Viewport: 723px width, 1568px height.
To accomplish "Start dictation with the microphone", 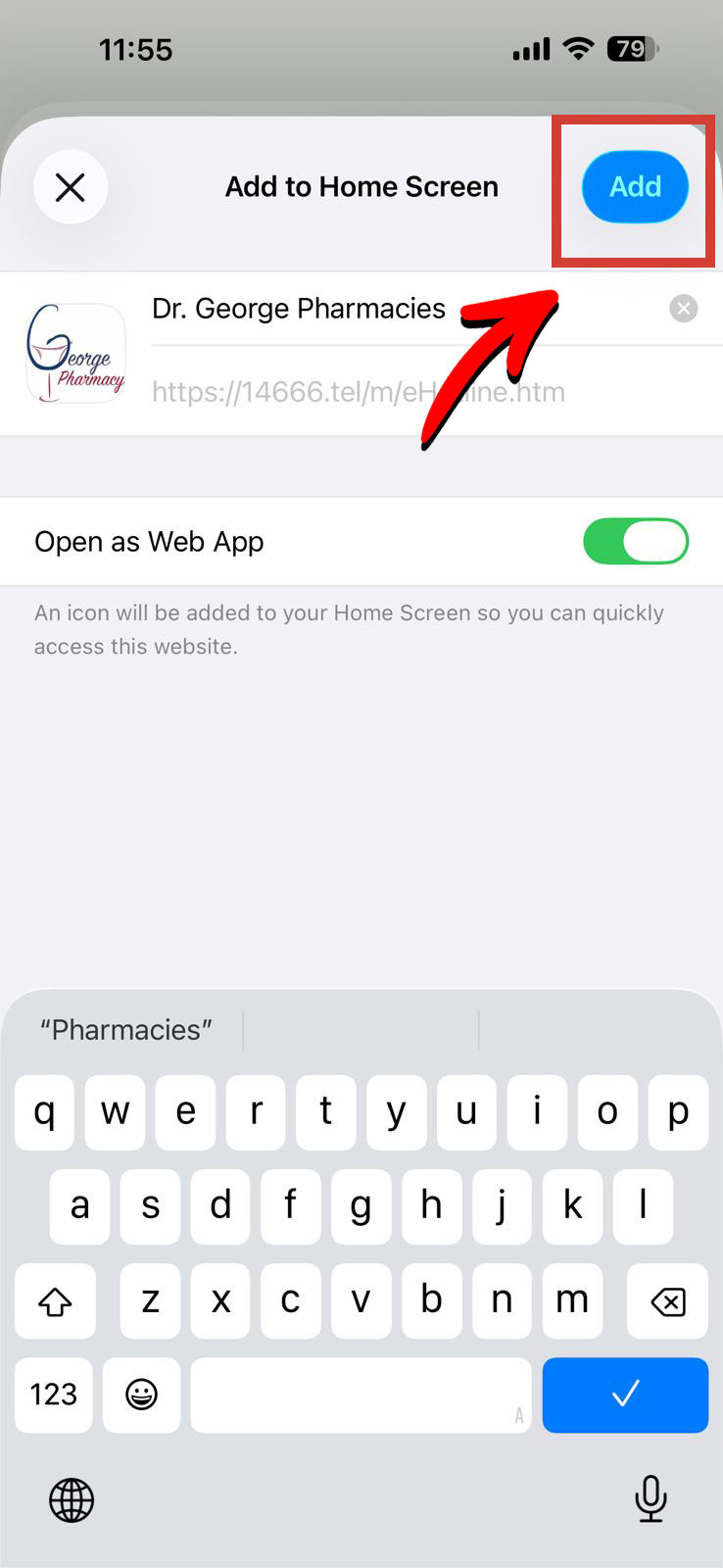I will [x=651, y=1497].
